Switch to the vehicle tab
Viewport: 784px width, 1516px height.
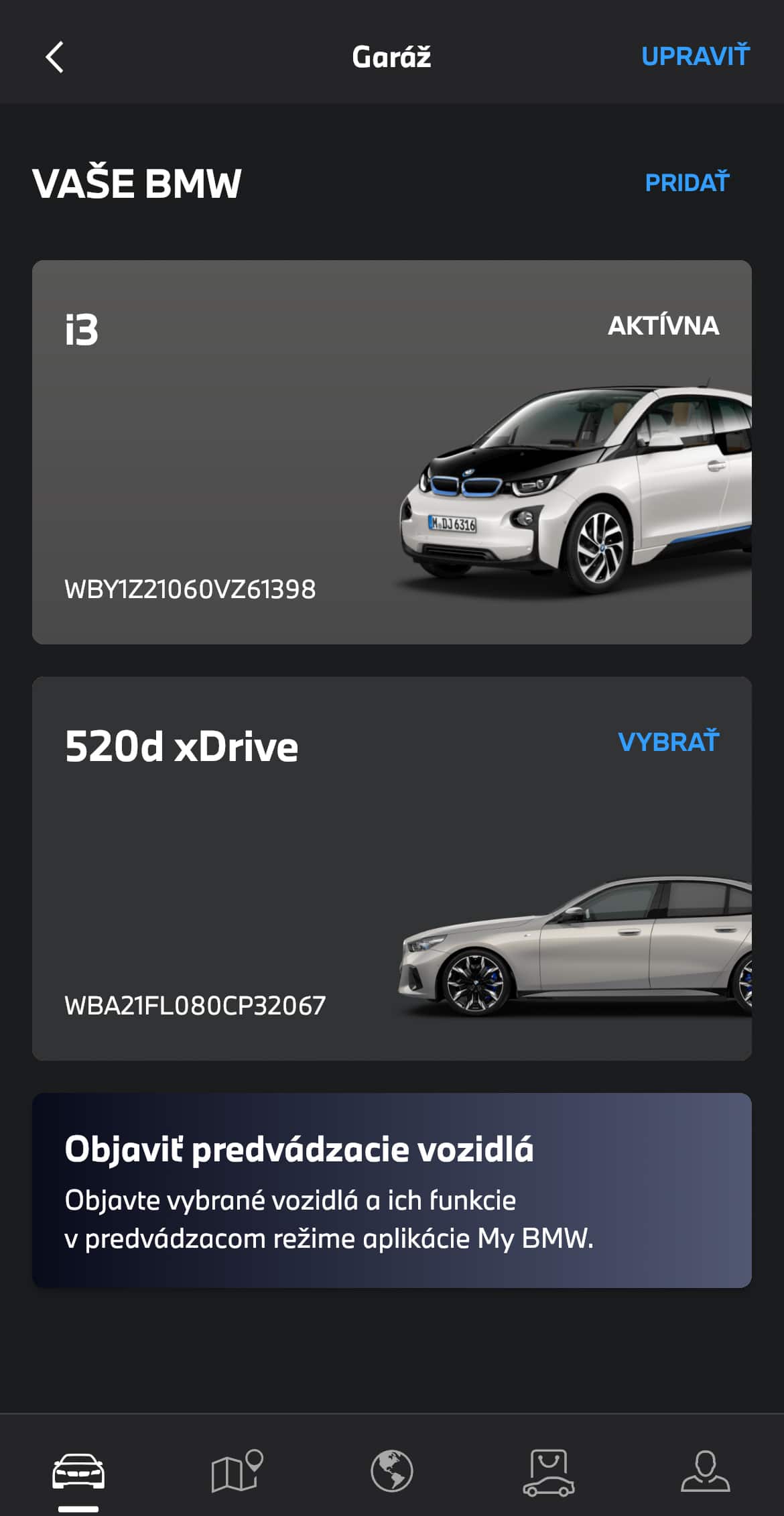tap(78, 1472)
